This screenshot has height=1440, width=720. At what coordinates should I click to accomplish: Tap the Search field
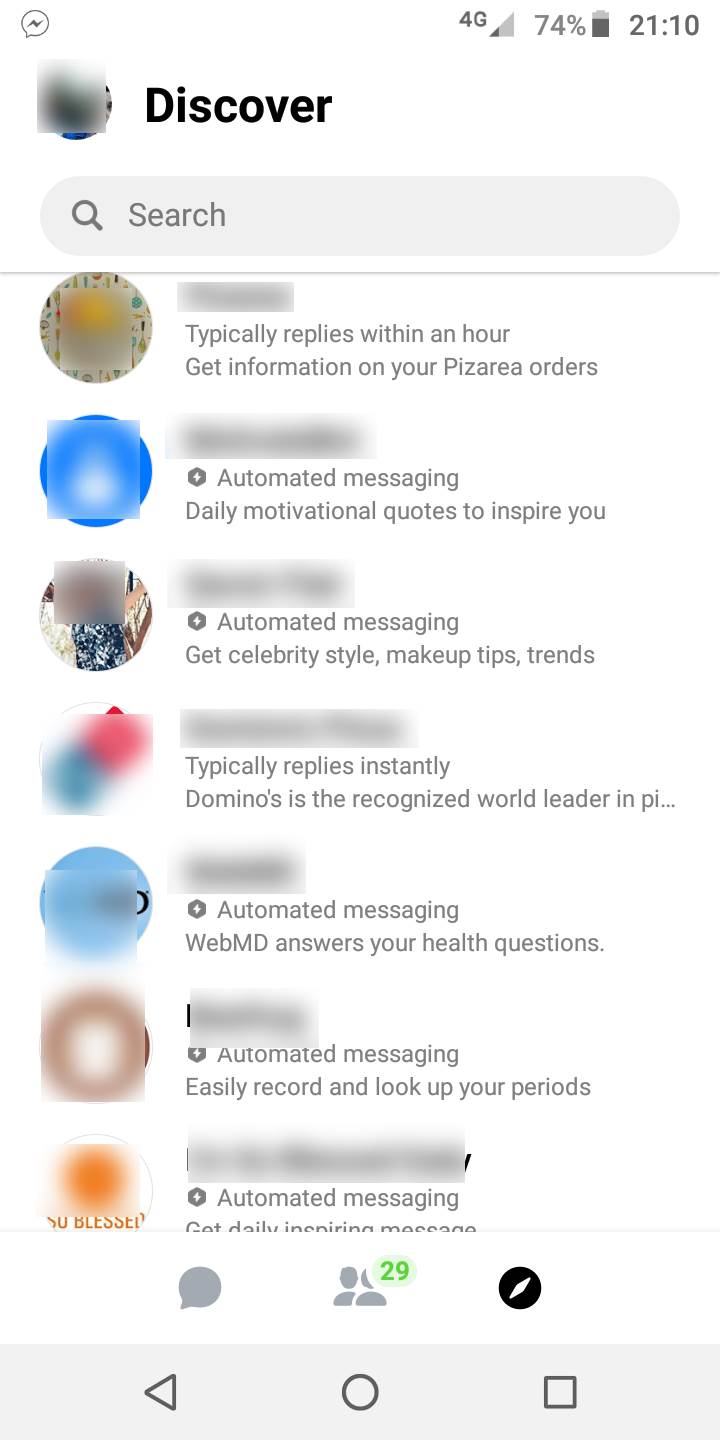pos(360,215)
